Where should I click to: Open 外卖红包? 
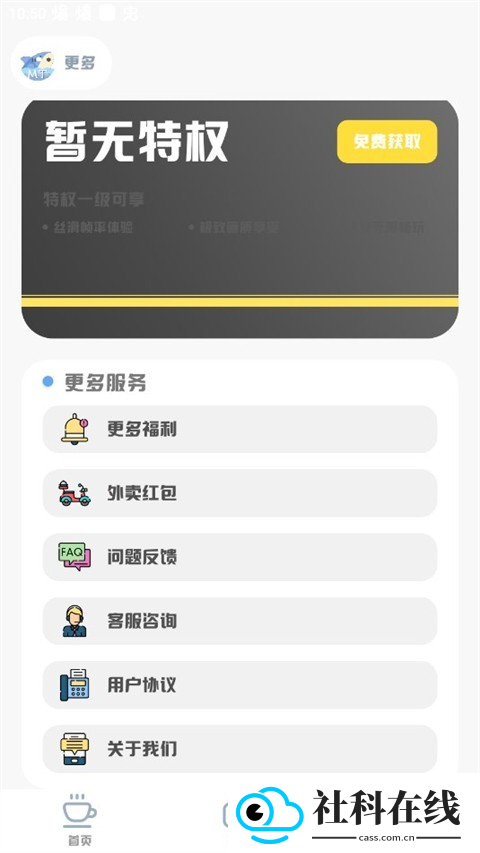[x=240, y=493]
